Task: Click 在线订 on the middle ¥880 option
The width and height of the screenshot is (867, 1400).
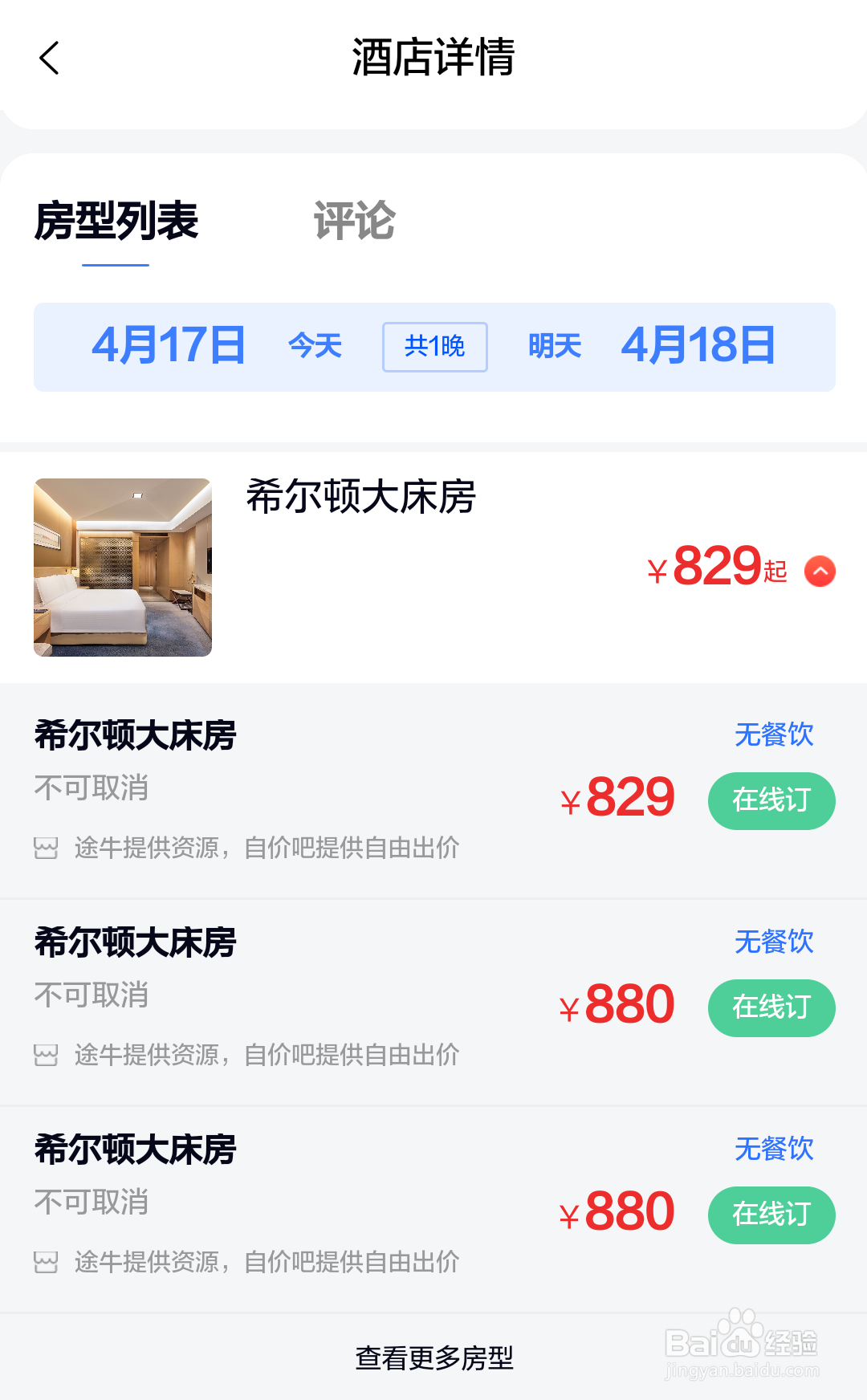Action: (771, 1007)
